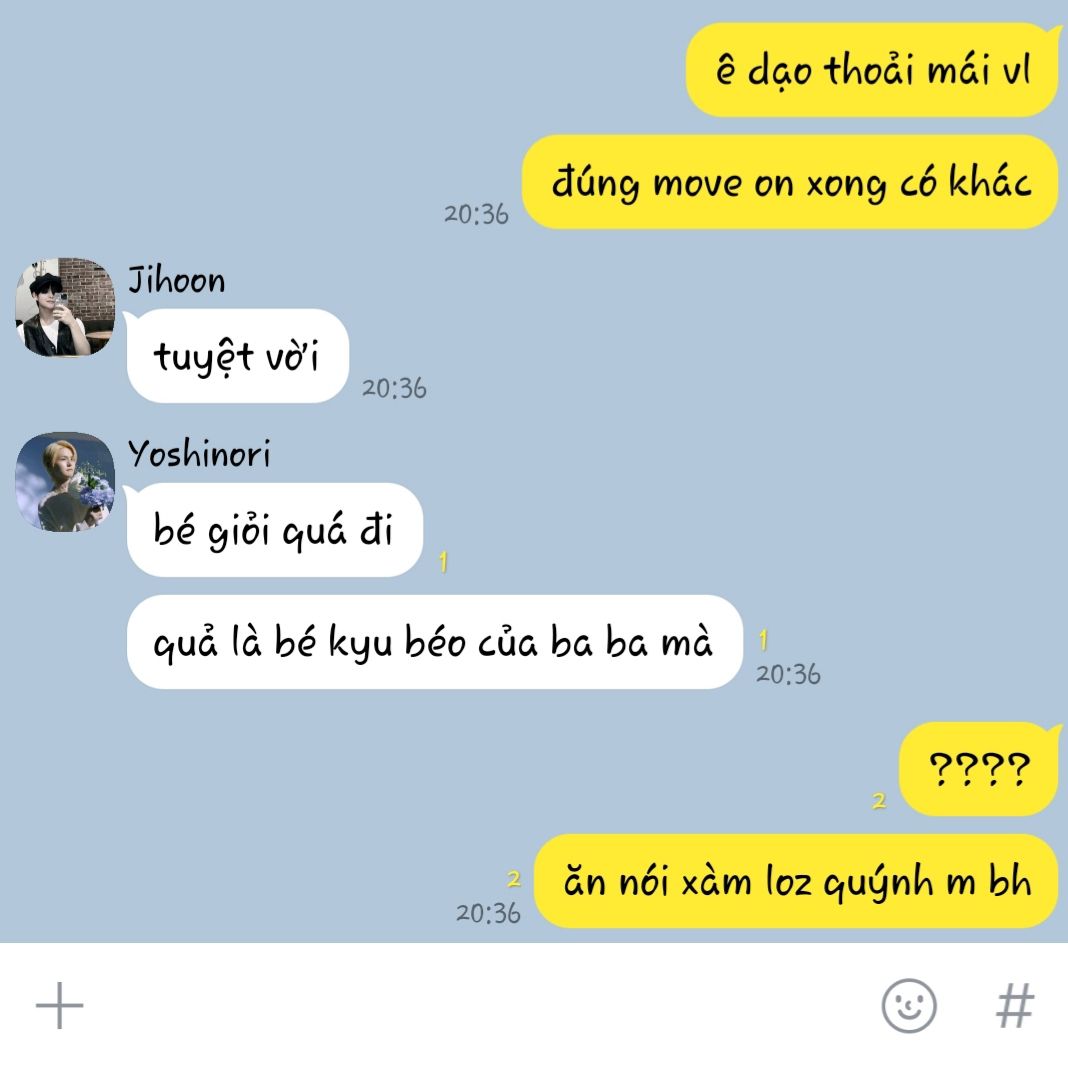Open the emoji picker

[x=909, y=1005]
